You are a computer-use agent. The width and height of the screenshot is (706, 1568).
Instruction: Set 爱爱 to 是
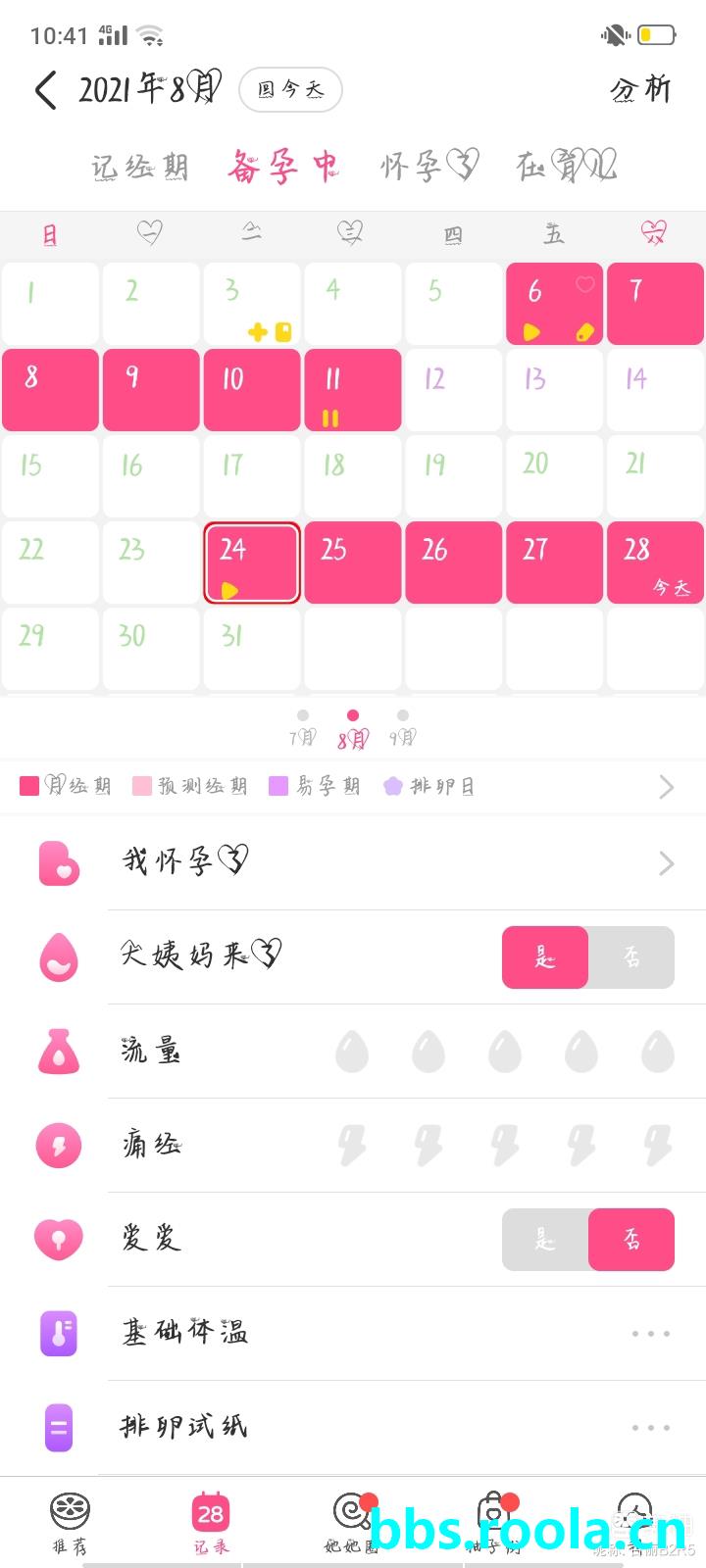545,1240
